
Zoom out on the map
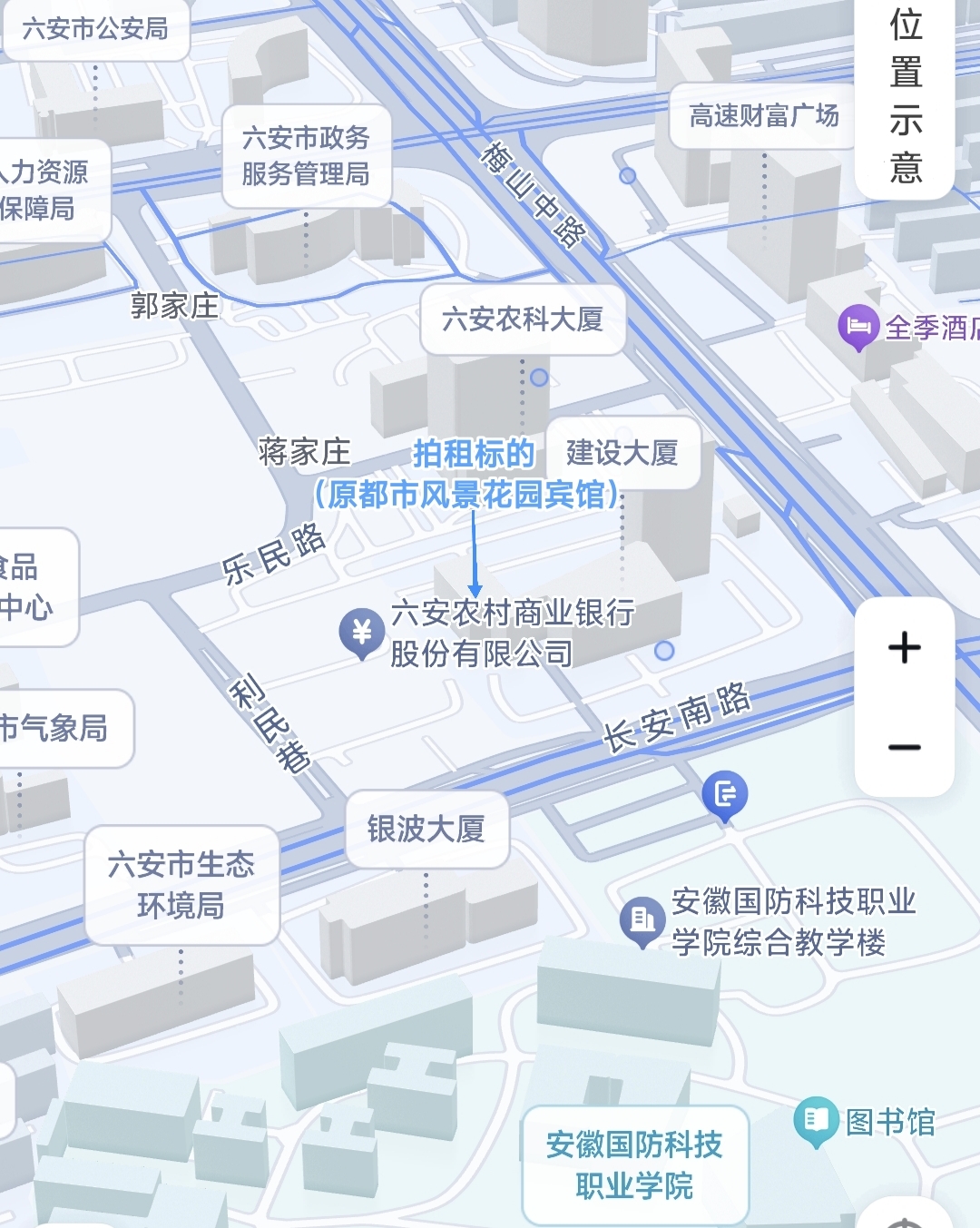904,748
